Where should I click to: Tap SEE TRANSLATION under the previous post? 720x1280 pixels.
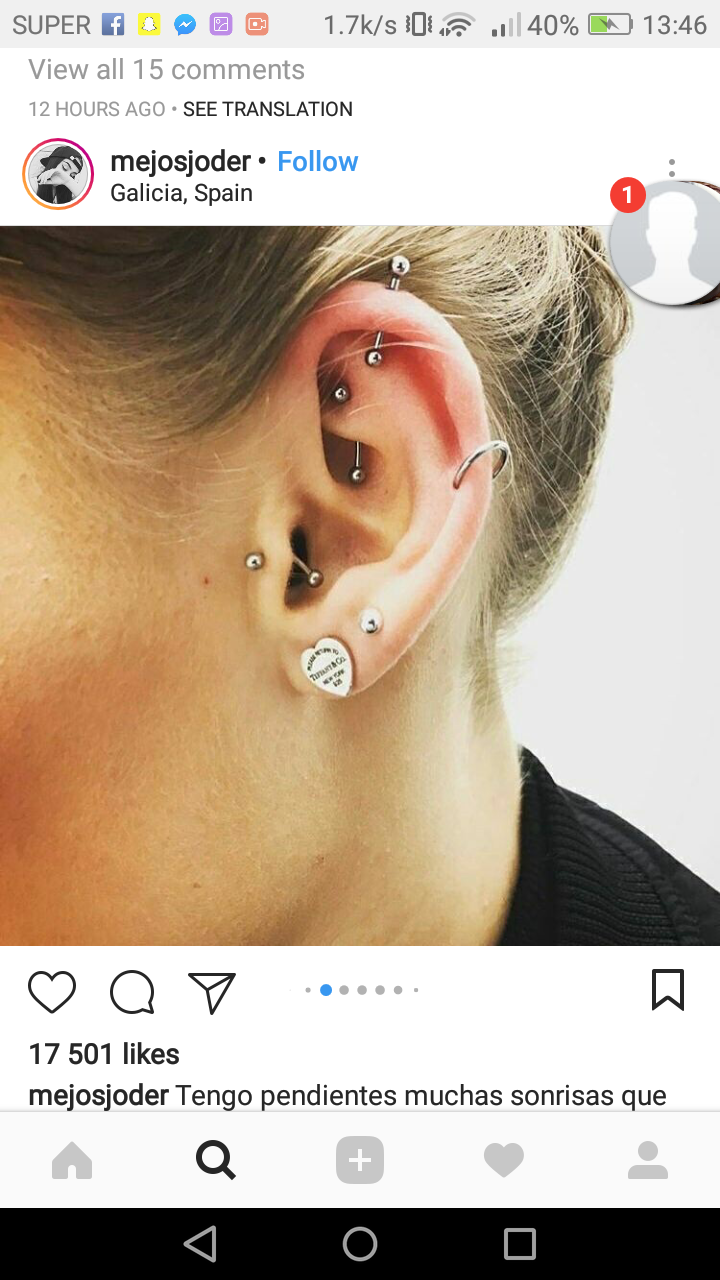(267, 109)
